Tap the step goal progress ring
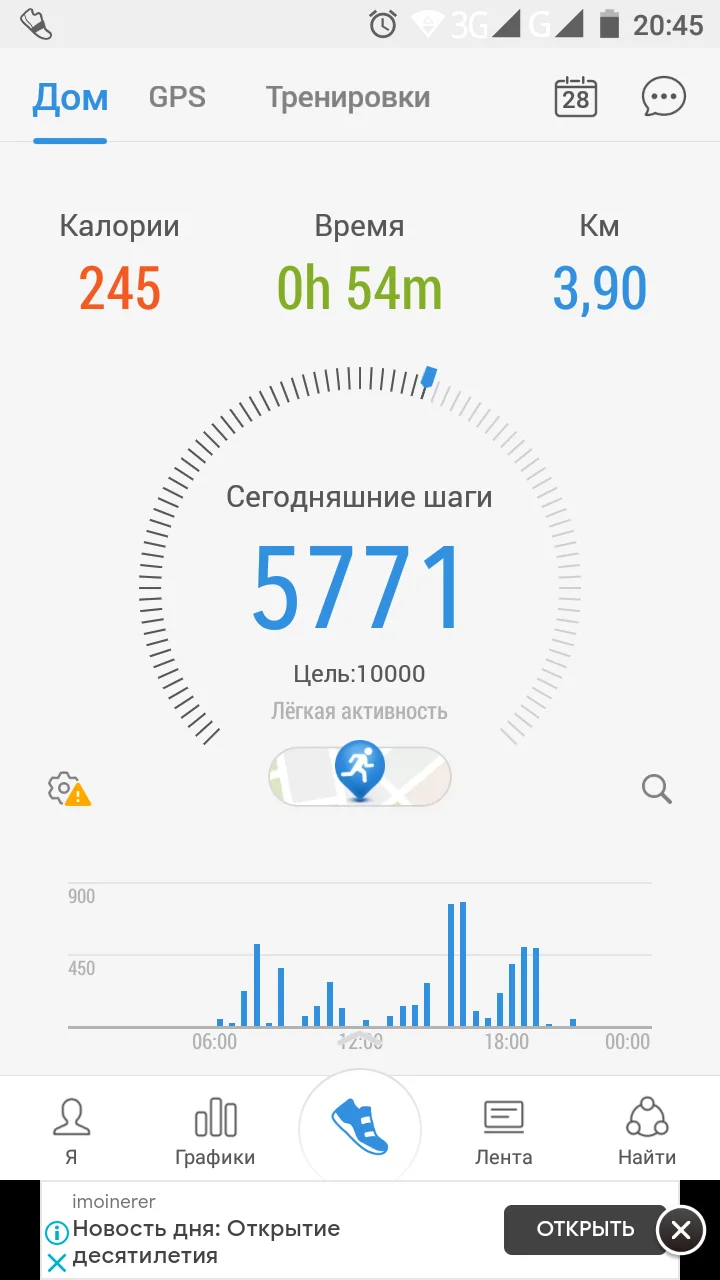The height and width of the screenshot is (1280, 720). (x=360, y=380)
